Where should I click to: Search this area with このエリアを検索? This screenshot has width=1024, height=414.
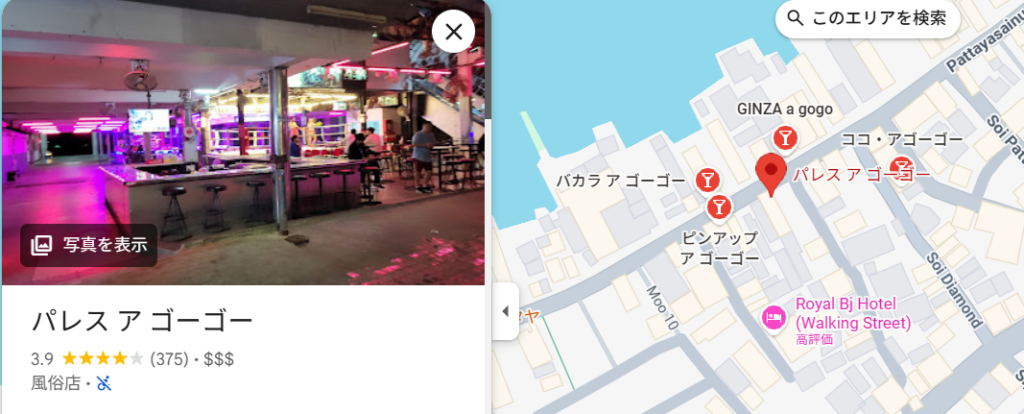click(x=867, y=19)
